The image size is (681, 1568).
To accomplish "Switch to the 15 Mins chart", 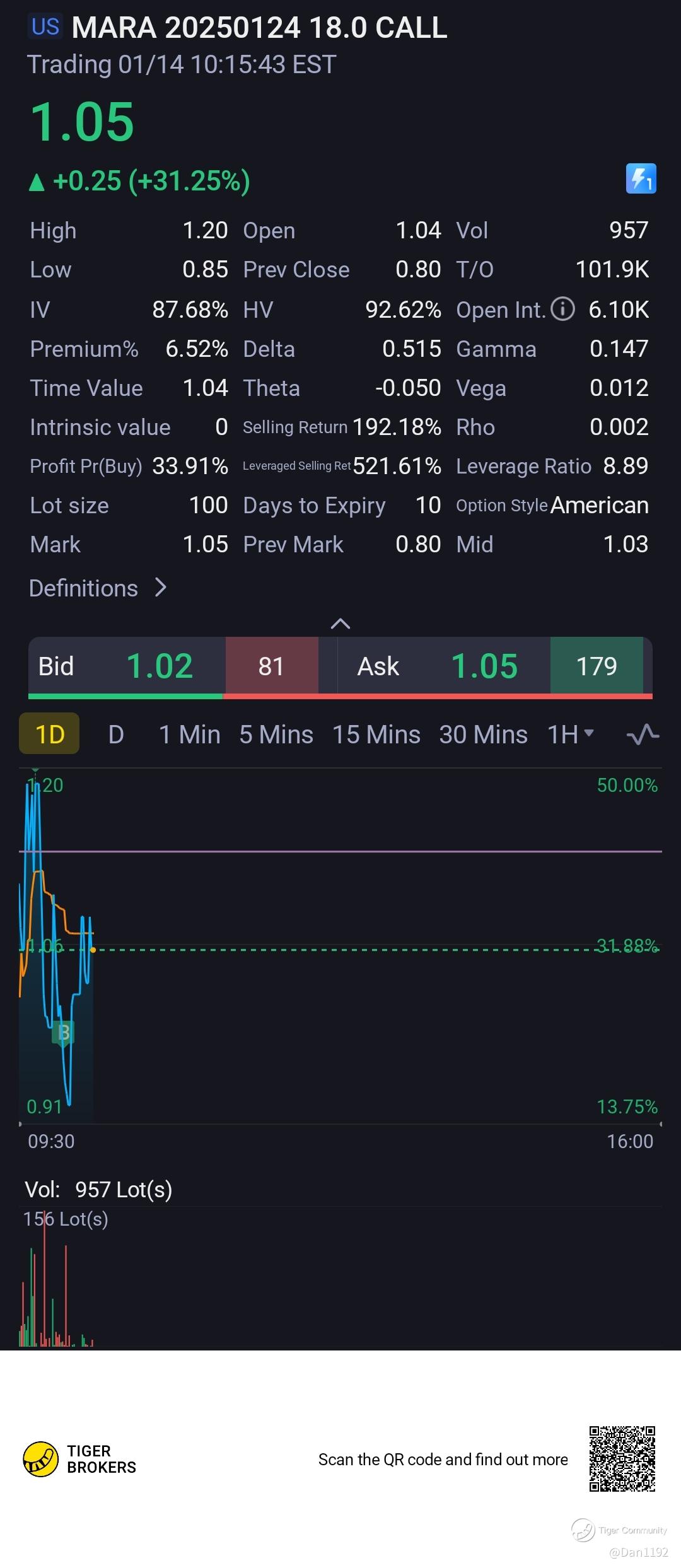I will pyautogui.click(x=376, y=735).
